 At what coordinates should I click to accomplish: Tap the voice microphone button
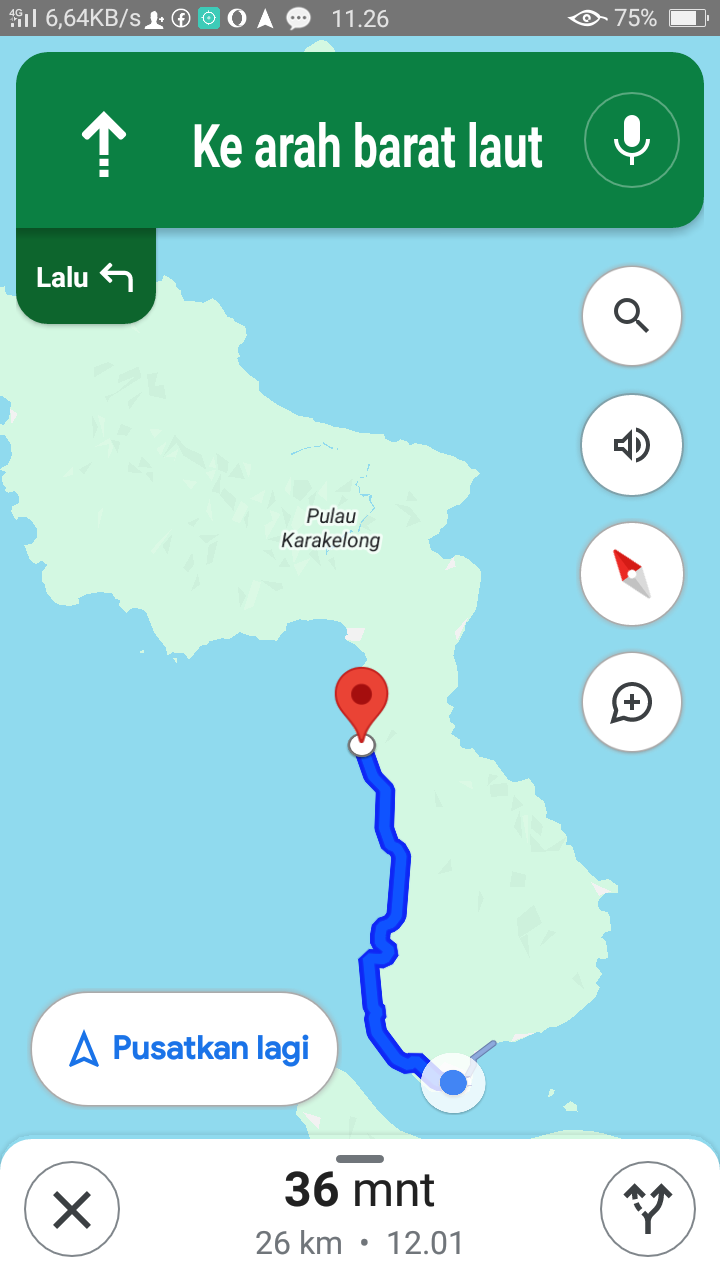click(632, 140)
